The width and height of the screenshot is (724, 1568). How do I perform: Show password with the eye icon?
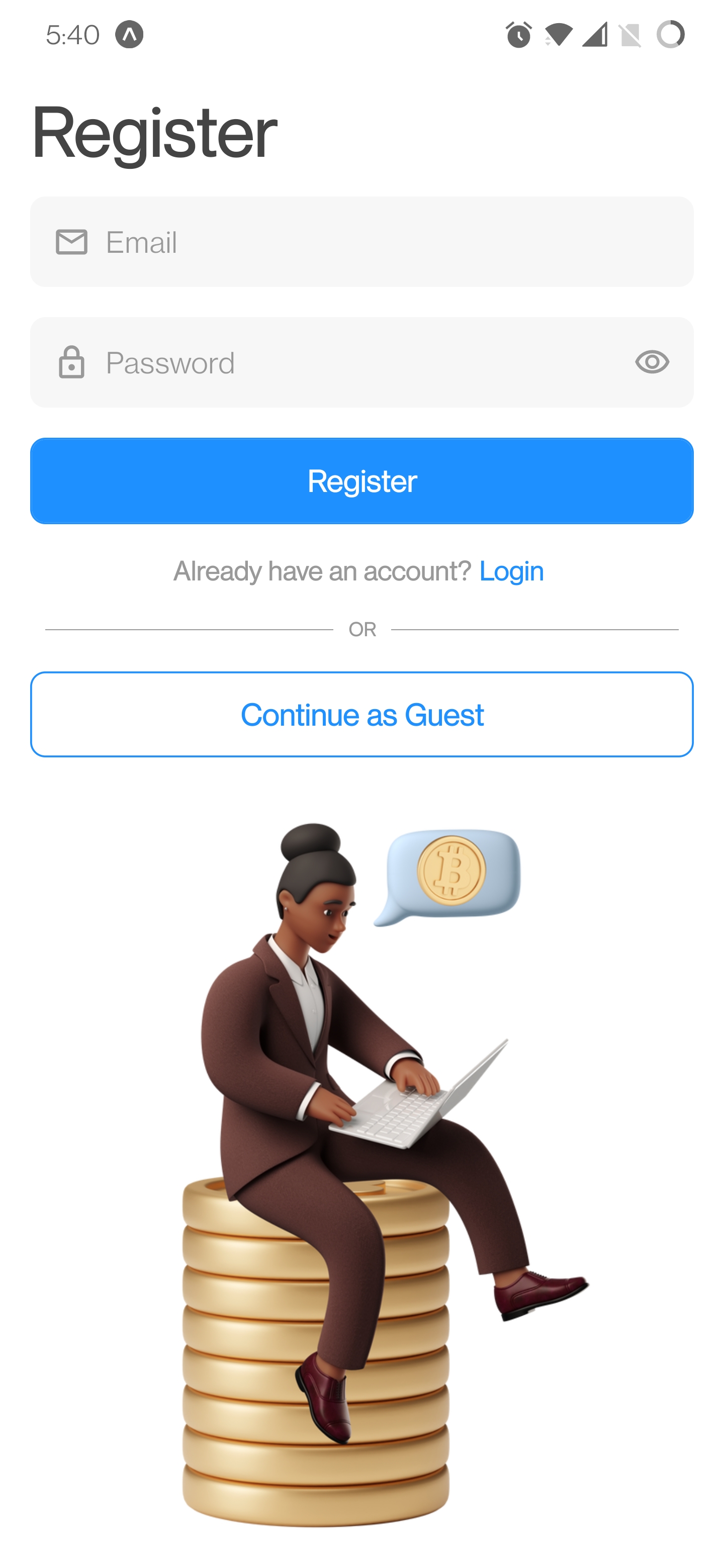[652, 362]
